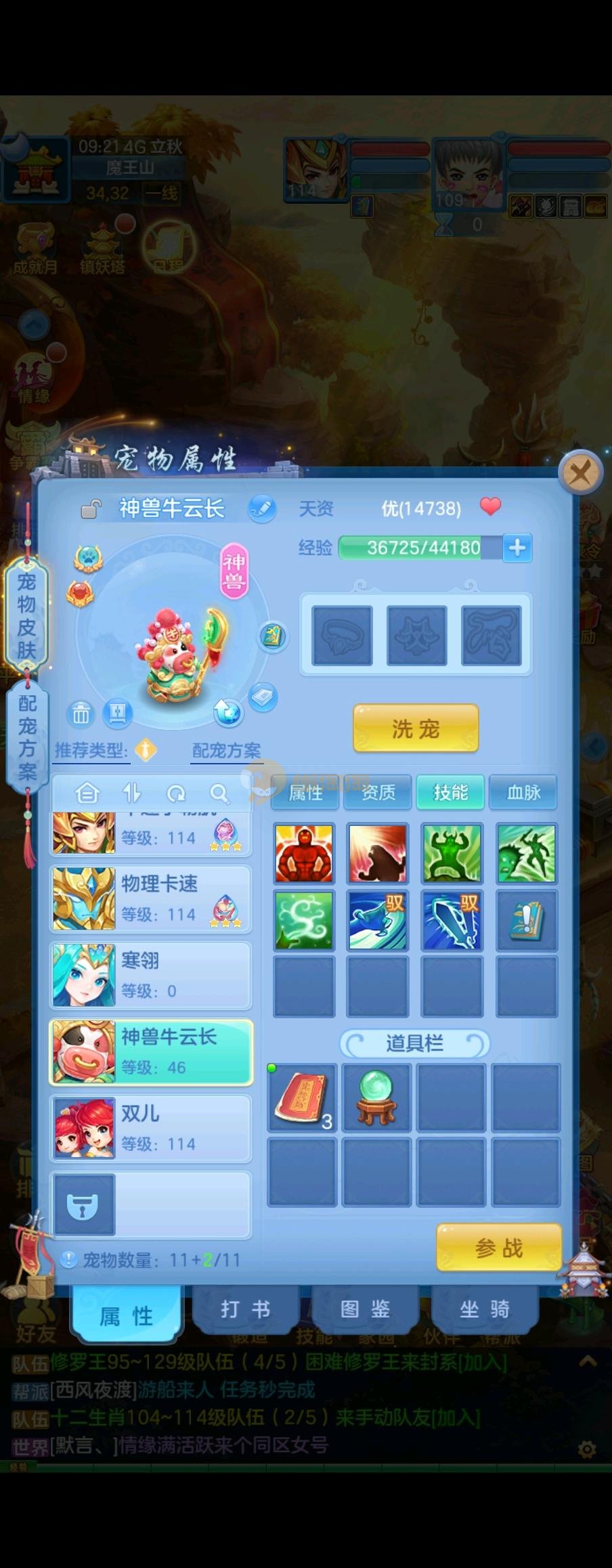Open the 配宠方案 side tab

[27, 737]
